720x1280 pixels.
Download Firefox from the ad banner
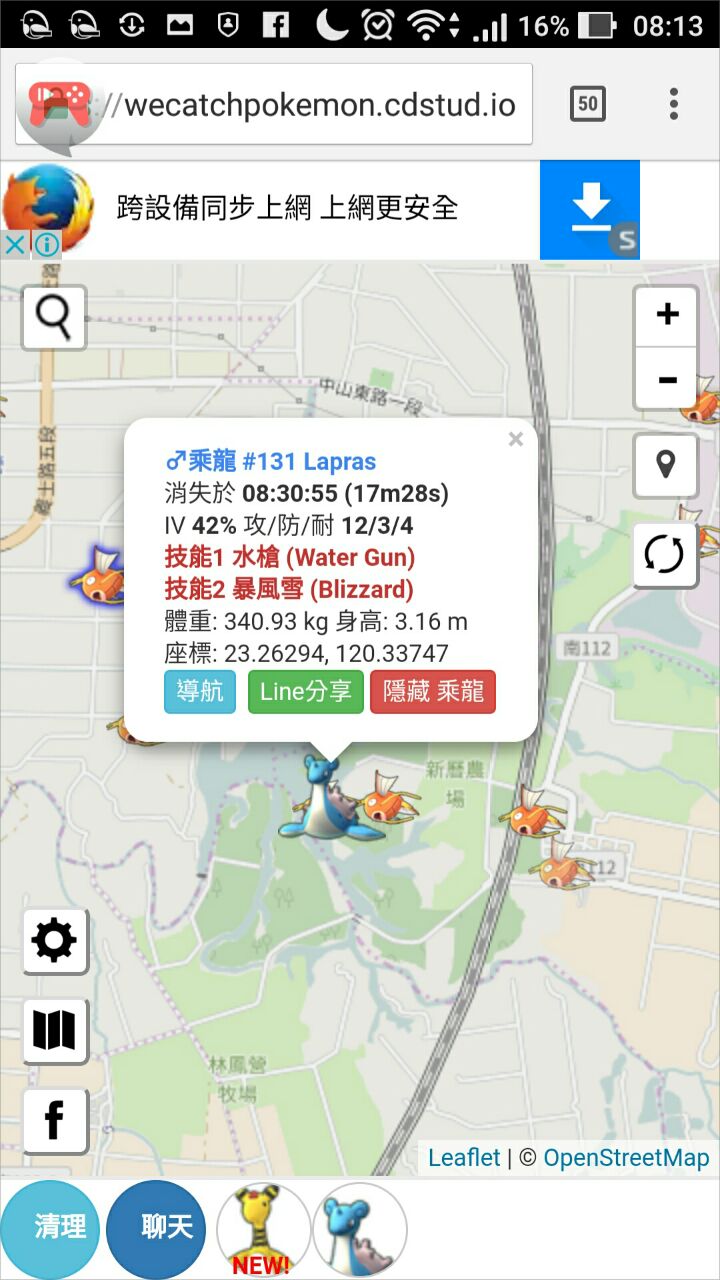(590, 210)
